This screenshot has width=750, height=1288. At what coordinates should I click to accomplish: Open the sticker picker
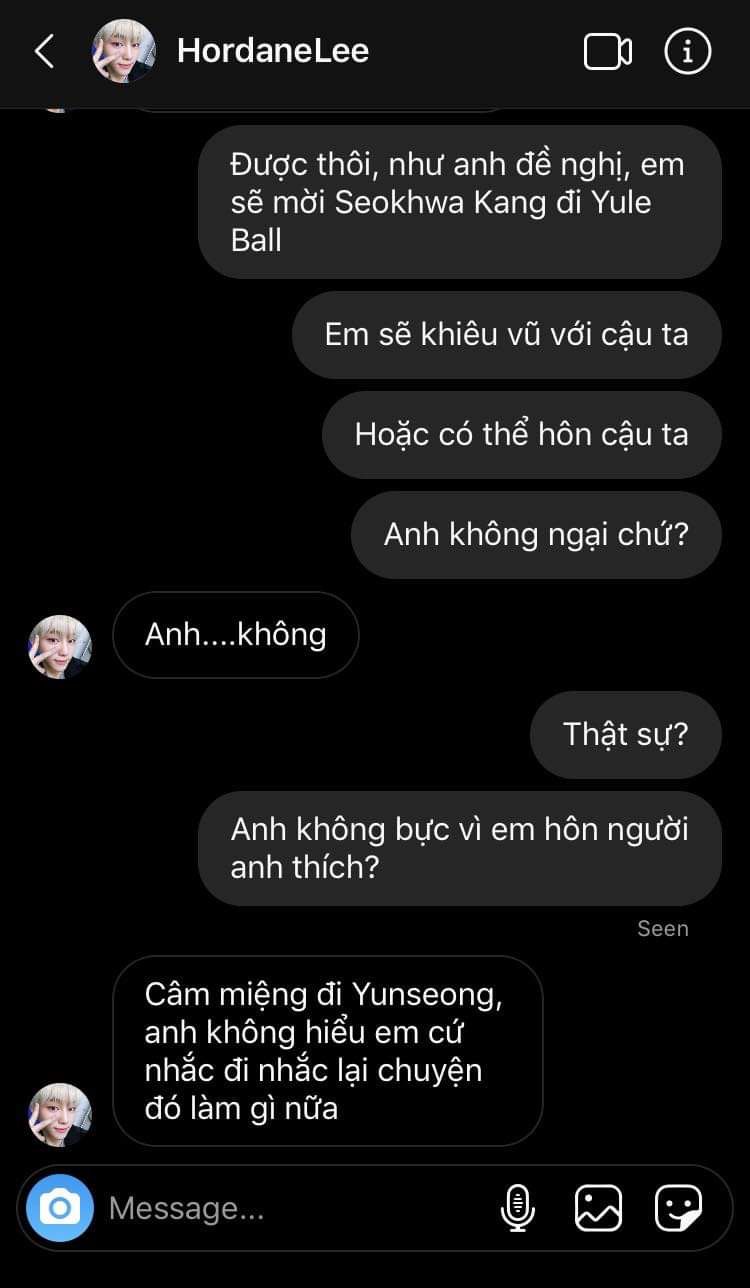point(678,1208)
